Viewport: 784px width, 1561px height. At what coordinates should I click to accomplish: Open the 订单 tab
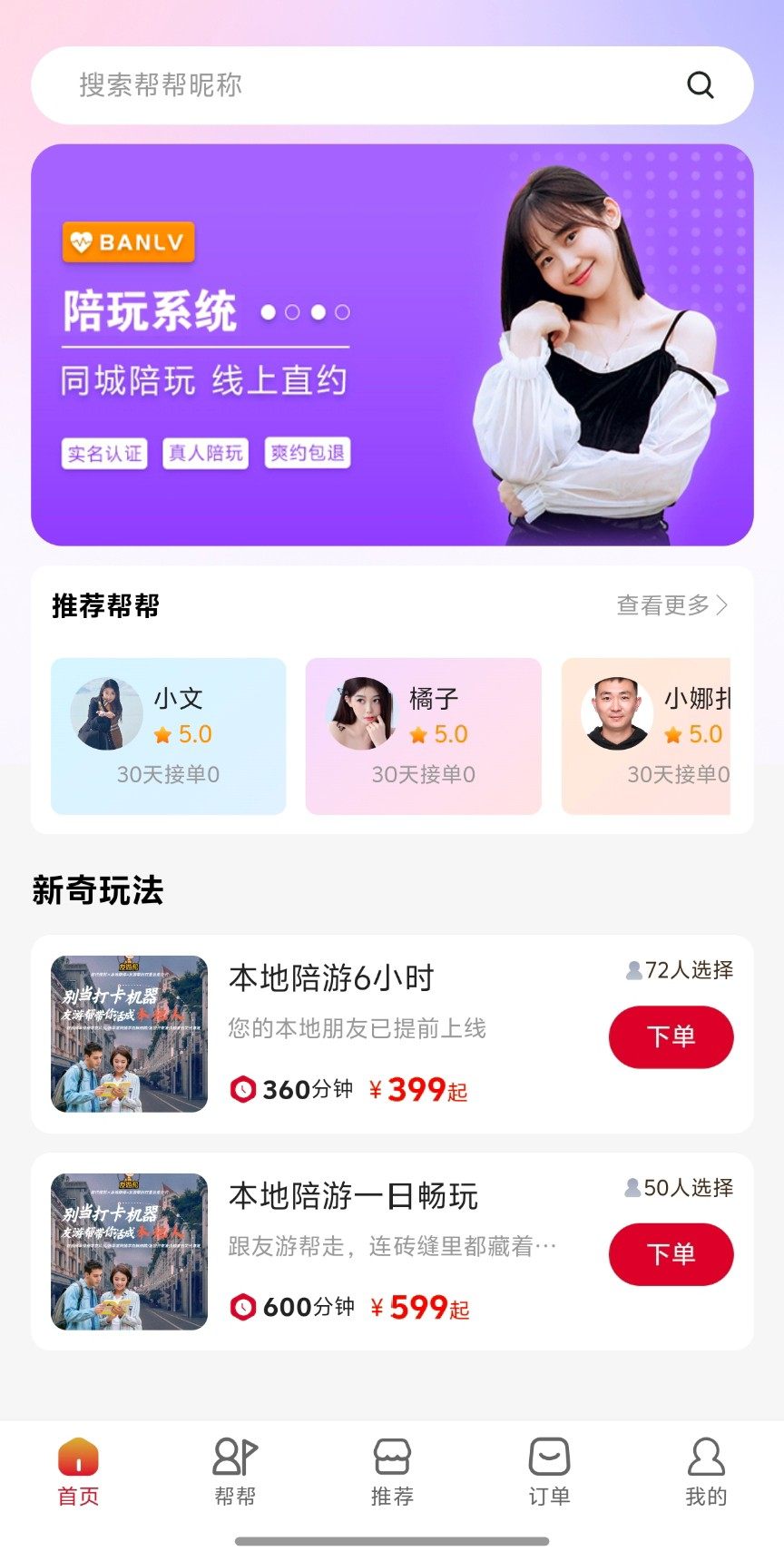[549, 1472]
